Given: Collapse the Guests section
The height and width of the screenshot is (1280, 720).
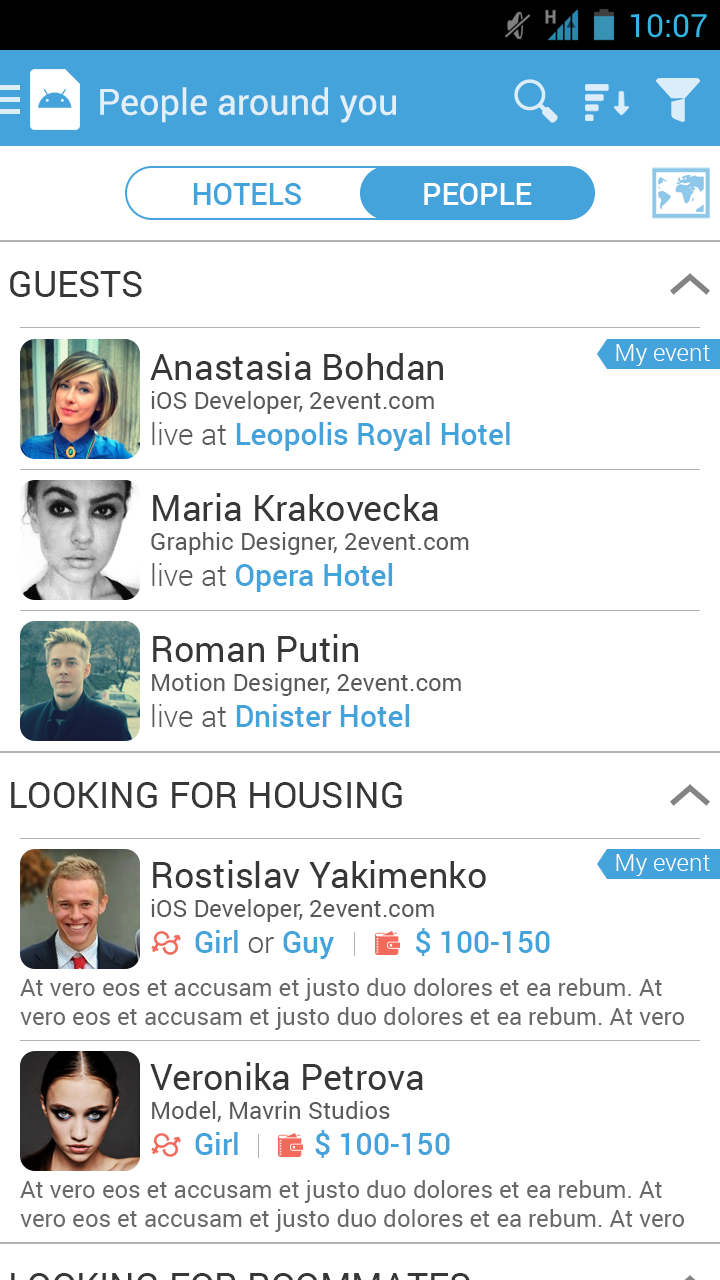Looking at the screenshot, I should 689,285.
